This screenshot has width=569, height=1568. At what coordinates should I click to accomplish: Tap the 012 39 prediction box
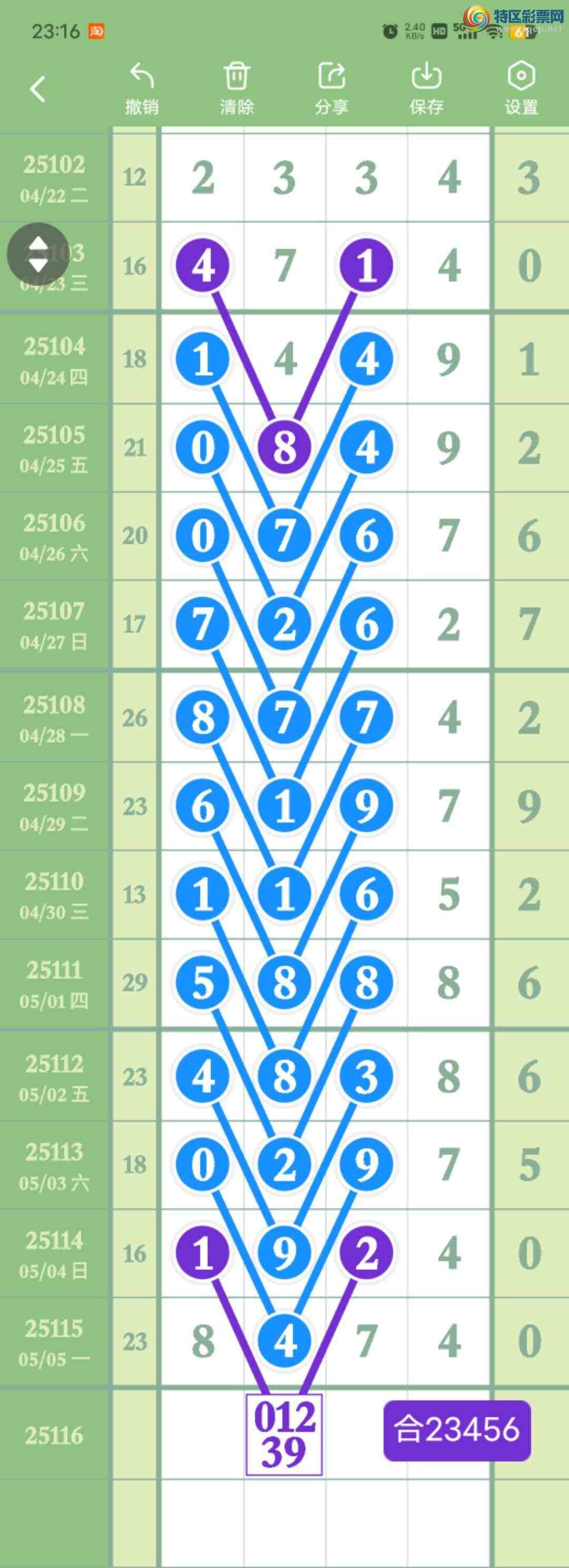(283, 1434)
